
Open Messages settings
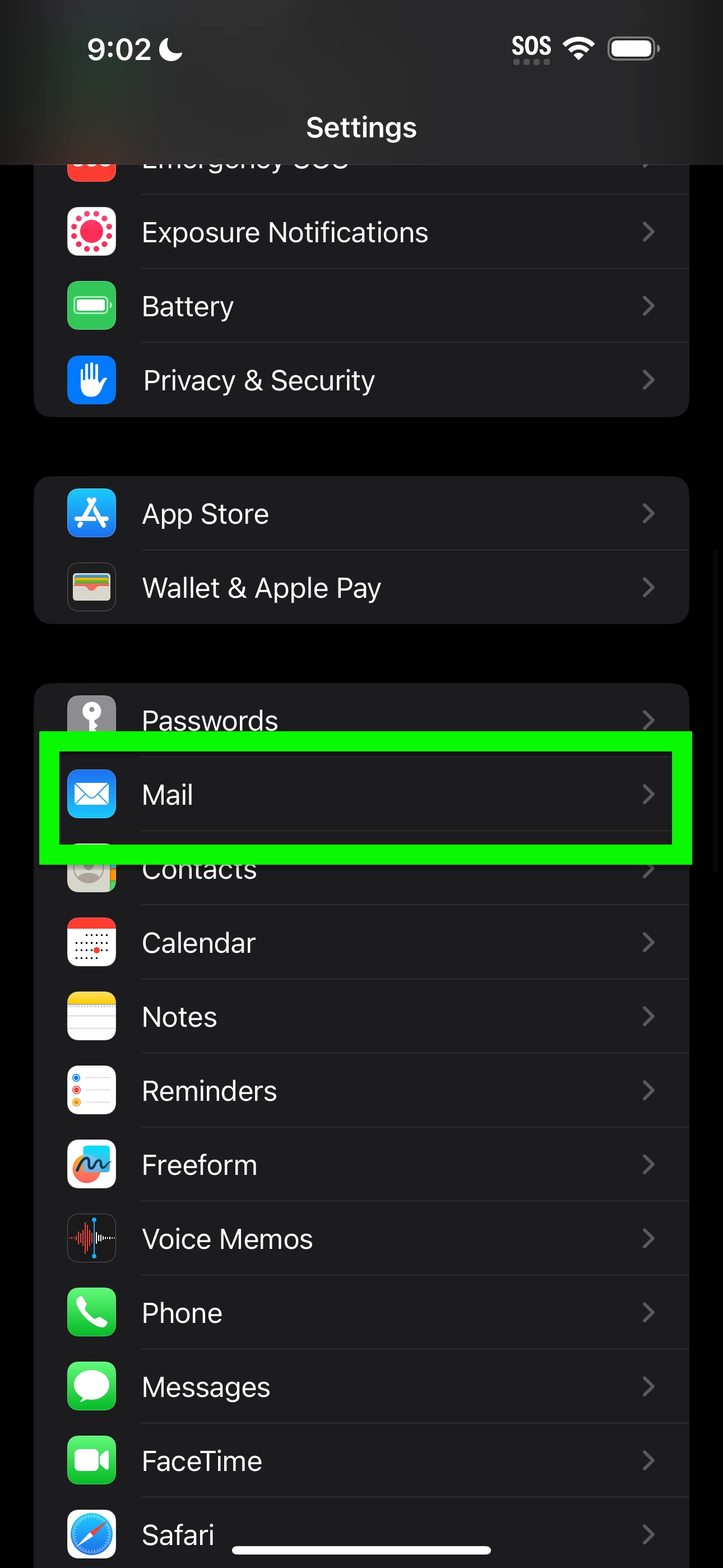pos(361,1387)
